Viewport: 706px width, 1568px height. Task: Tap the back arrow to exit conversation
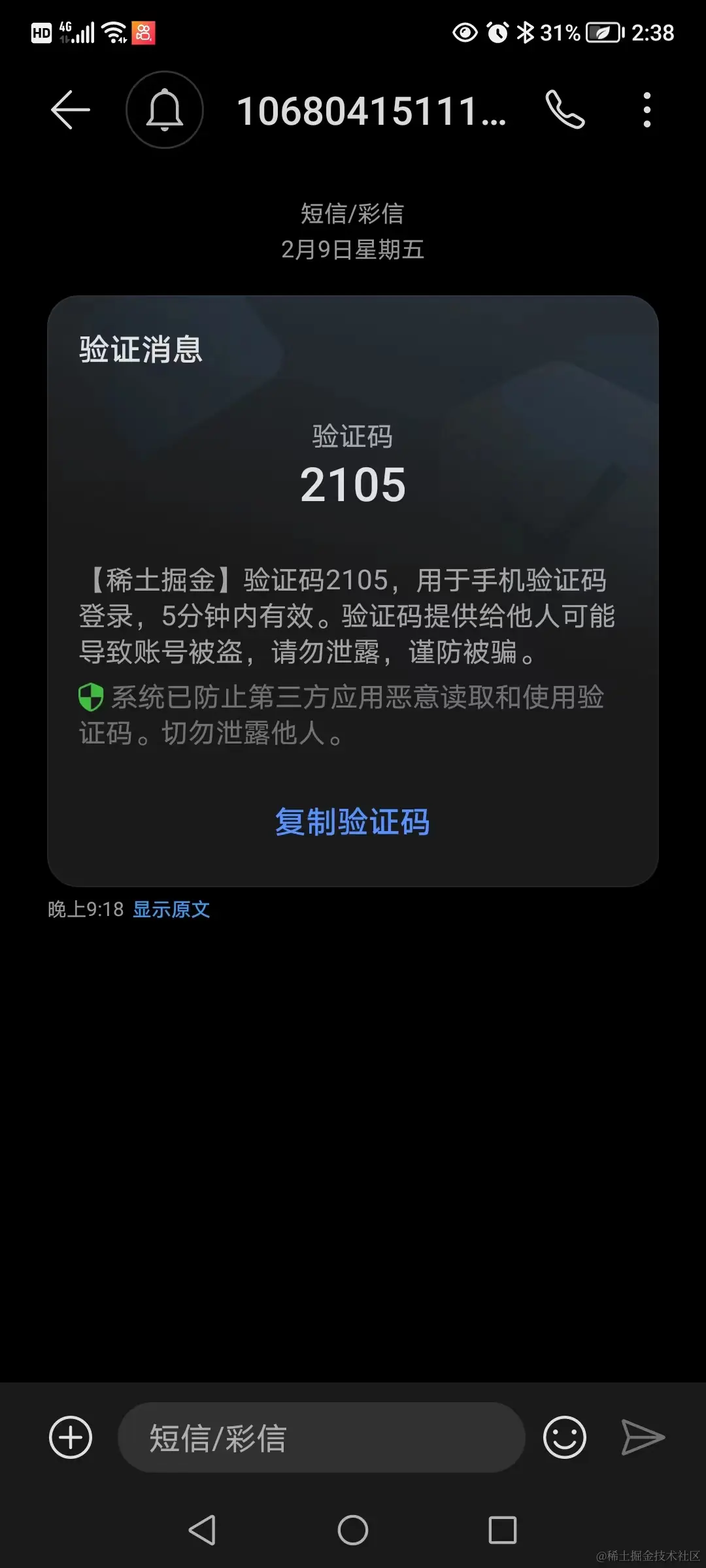(x=72, y=110)
